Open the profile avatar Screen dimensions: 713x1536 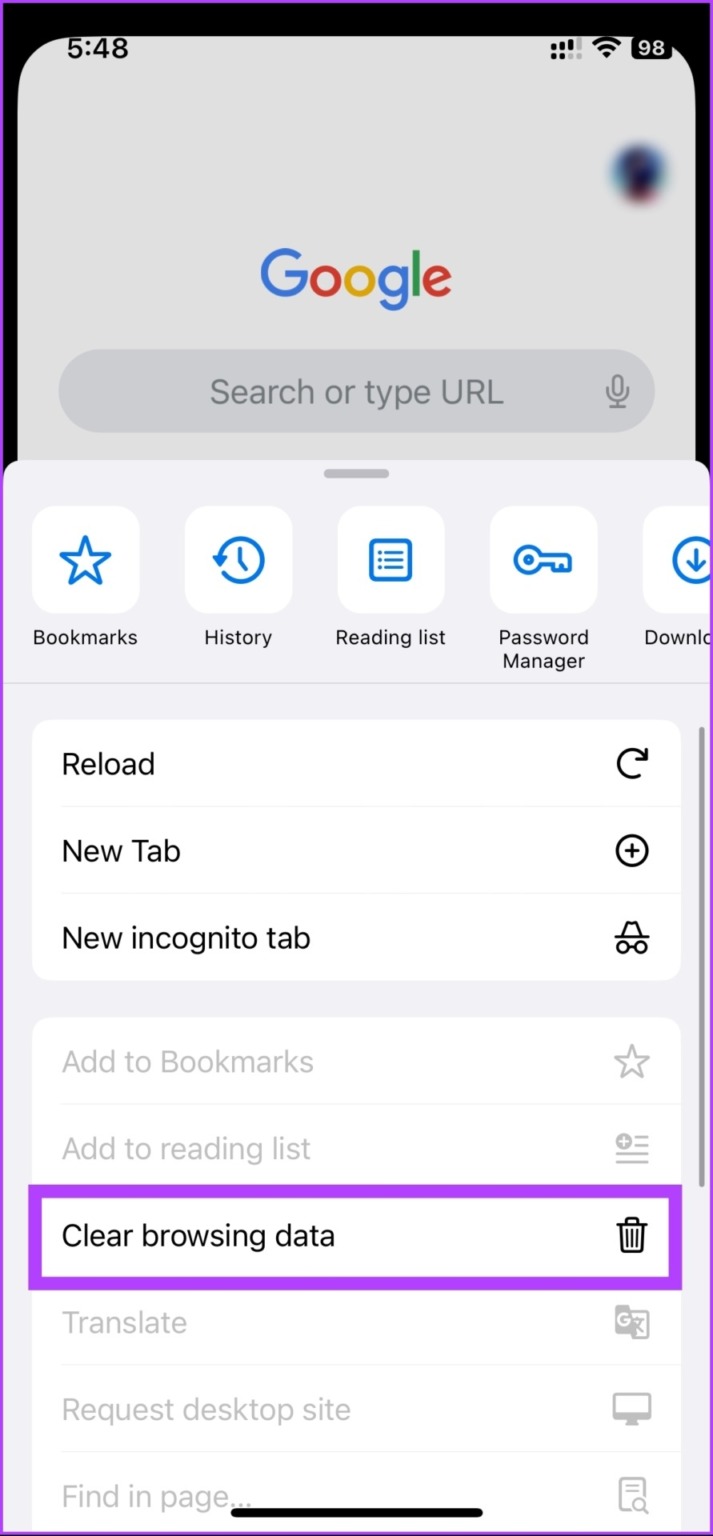tap(638, 172)
